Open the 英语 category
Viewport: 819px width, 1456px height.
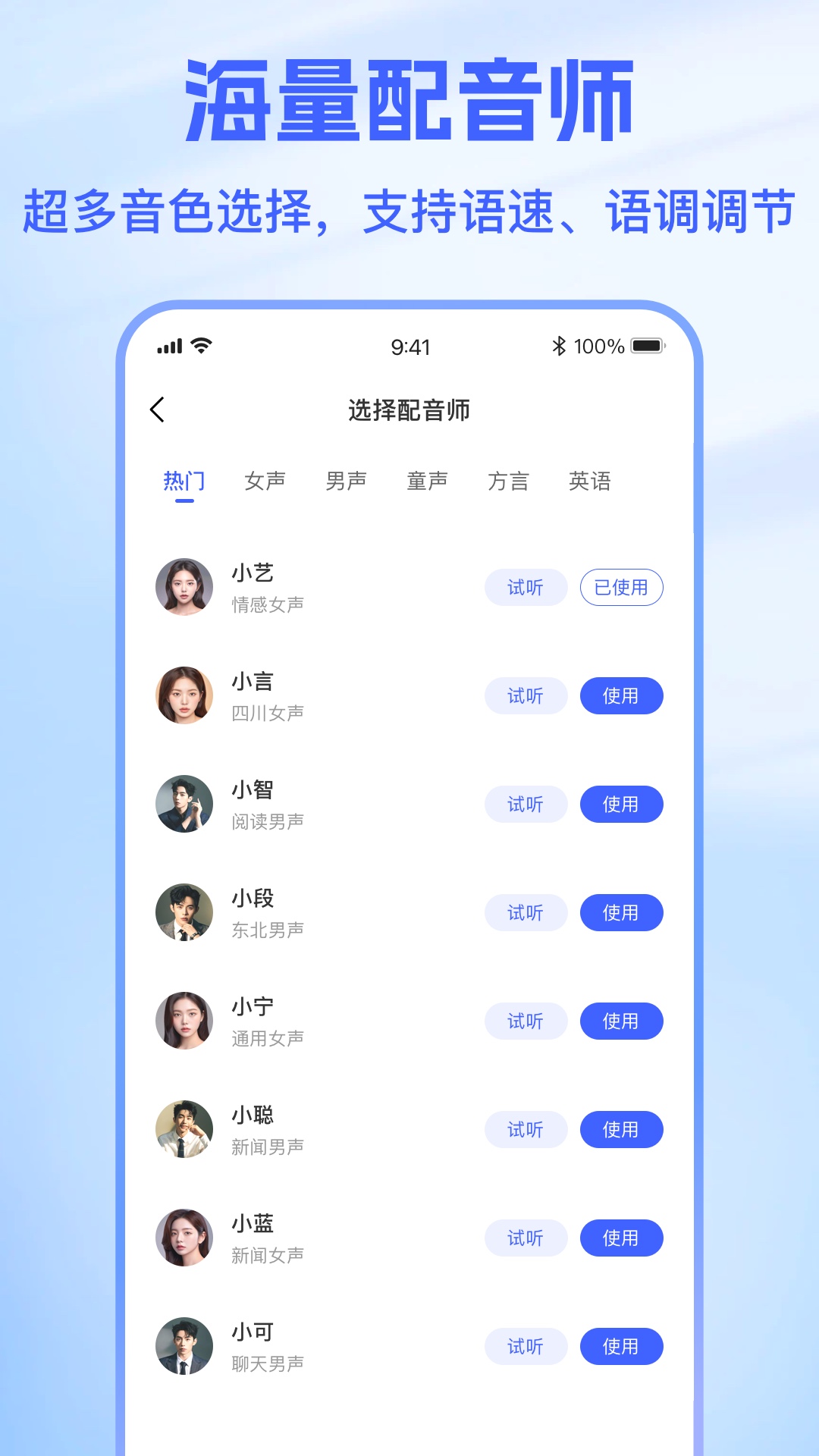(591, 481)
